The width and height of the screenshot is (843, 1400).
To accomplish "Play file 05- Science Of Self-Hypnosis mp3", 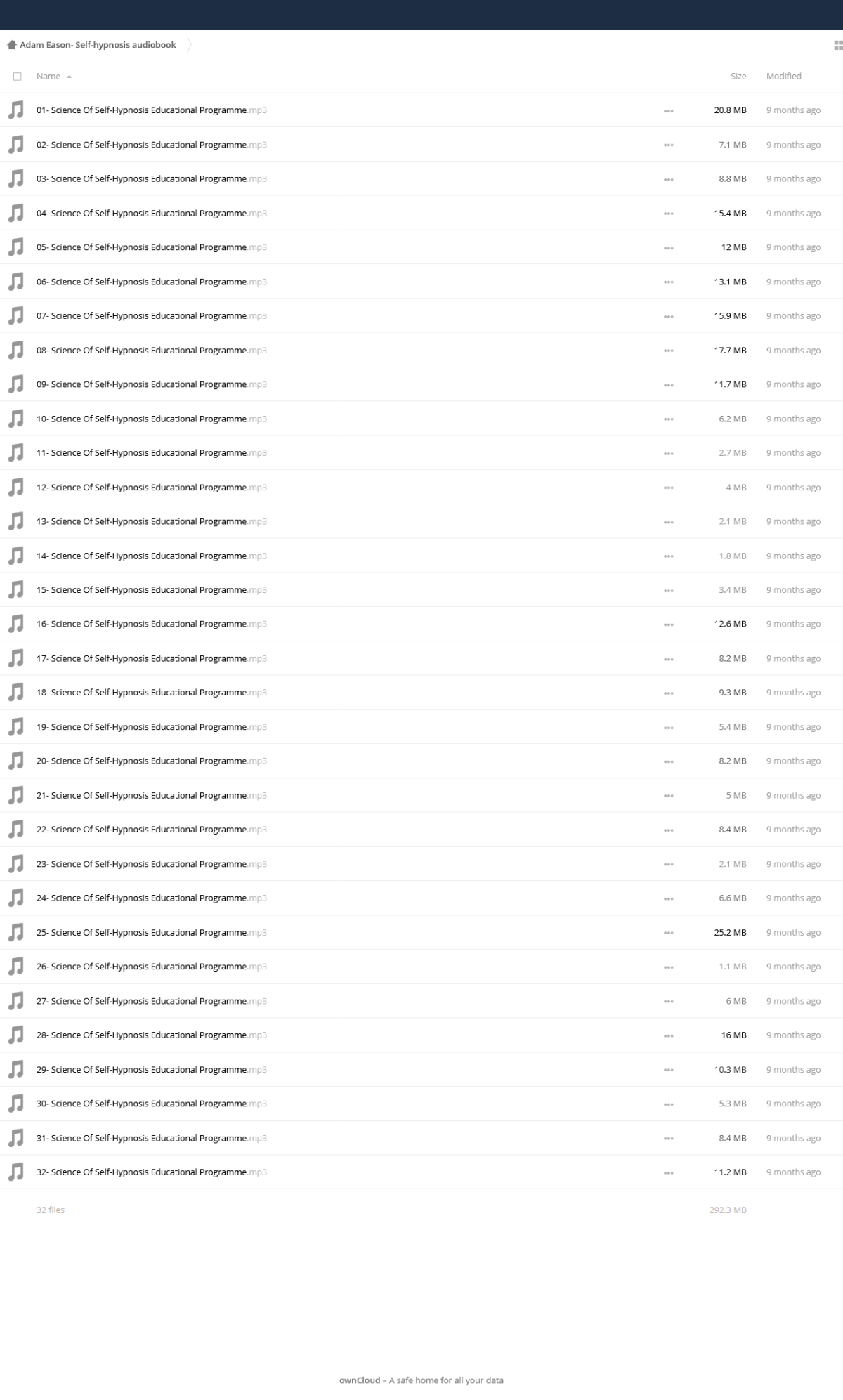I will (152, 247).
